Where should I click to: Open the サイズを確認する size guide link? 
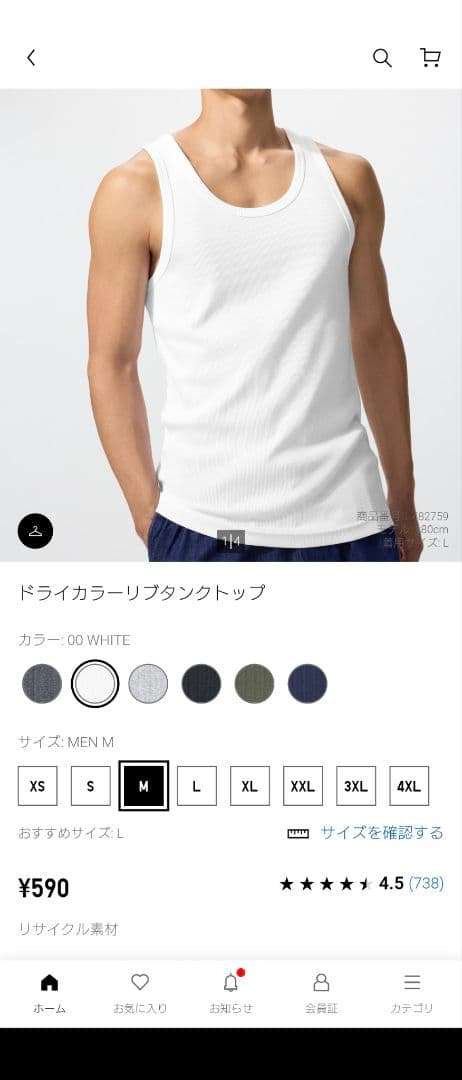[x=381, y=833]
